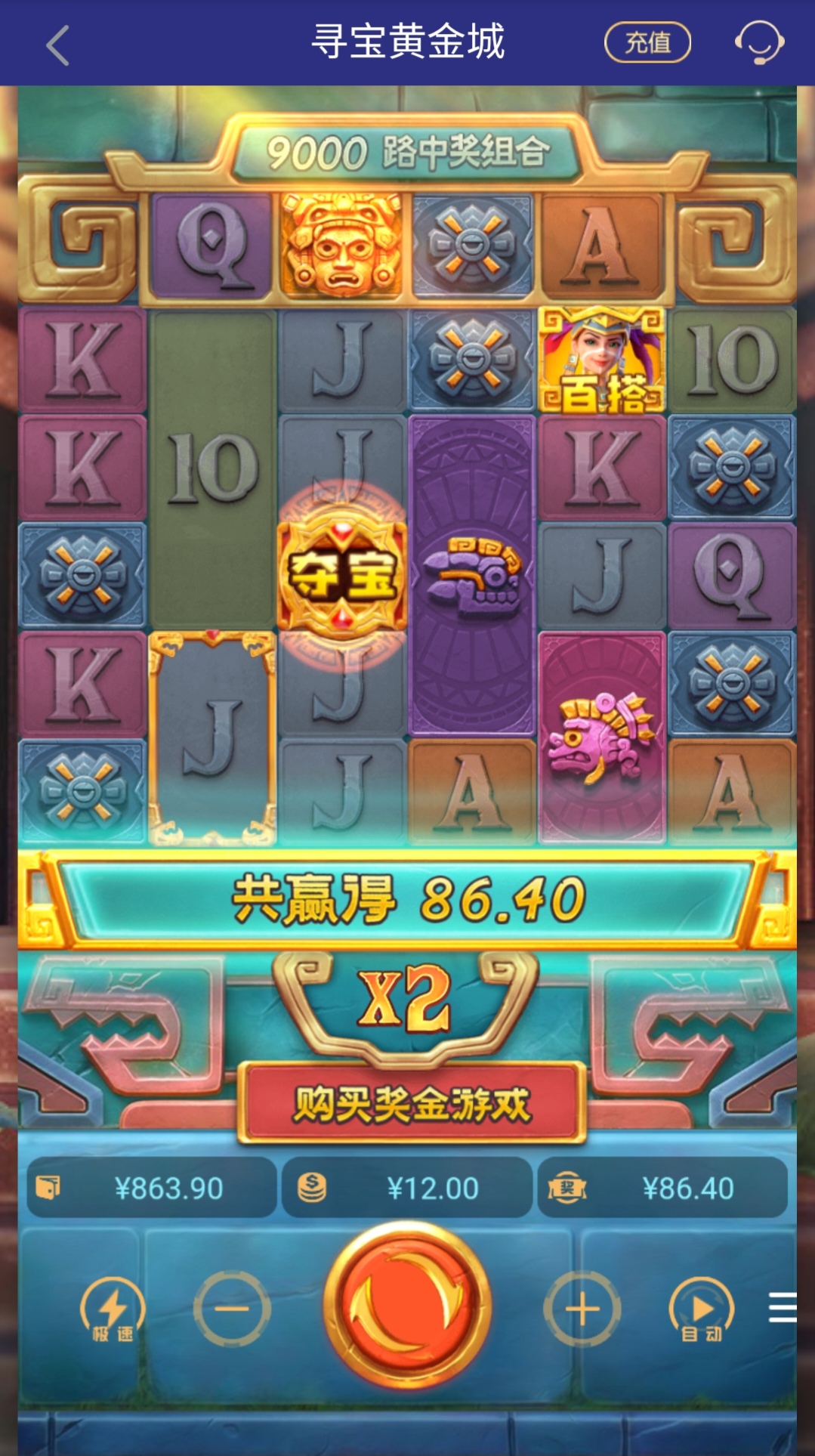Decrease the bet with the minus button
Viewport: 815px width, 1456px height.
(232, 1308)
